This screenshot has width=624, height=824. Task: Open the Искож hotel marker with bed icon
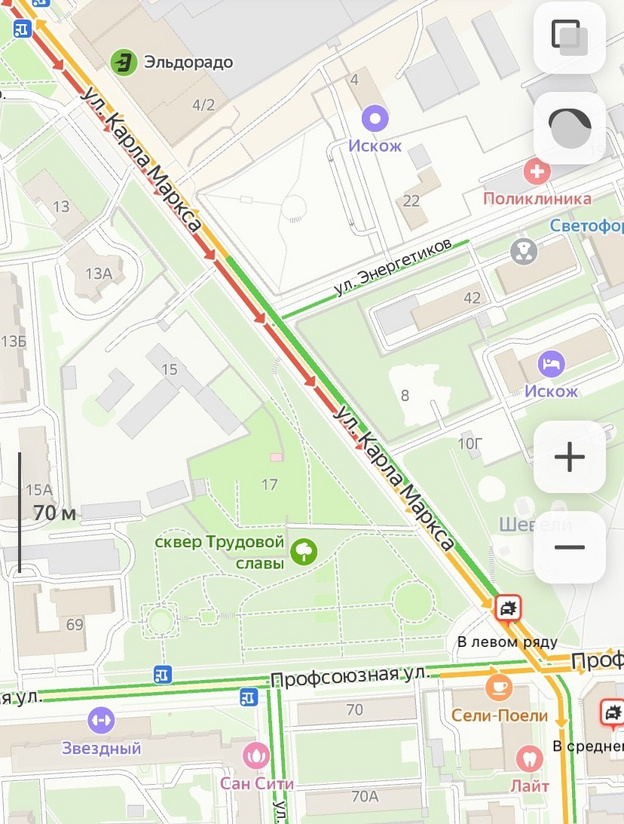[550, 364]
